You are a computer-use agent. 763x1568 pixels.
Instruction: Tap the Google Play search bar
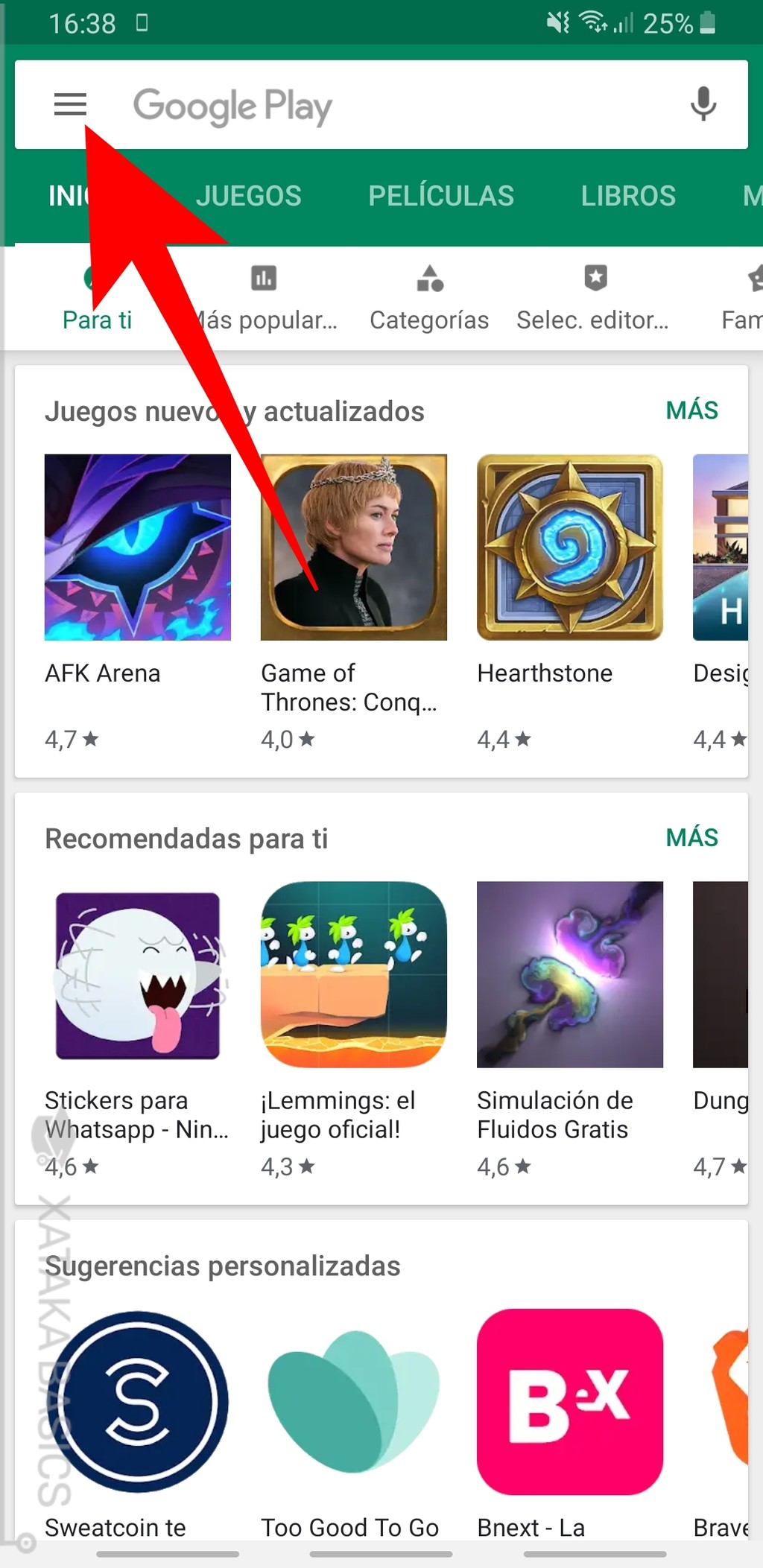373,104
